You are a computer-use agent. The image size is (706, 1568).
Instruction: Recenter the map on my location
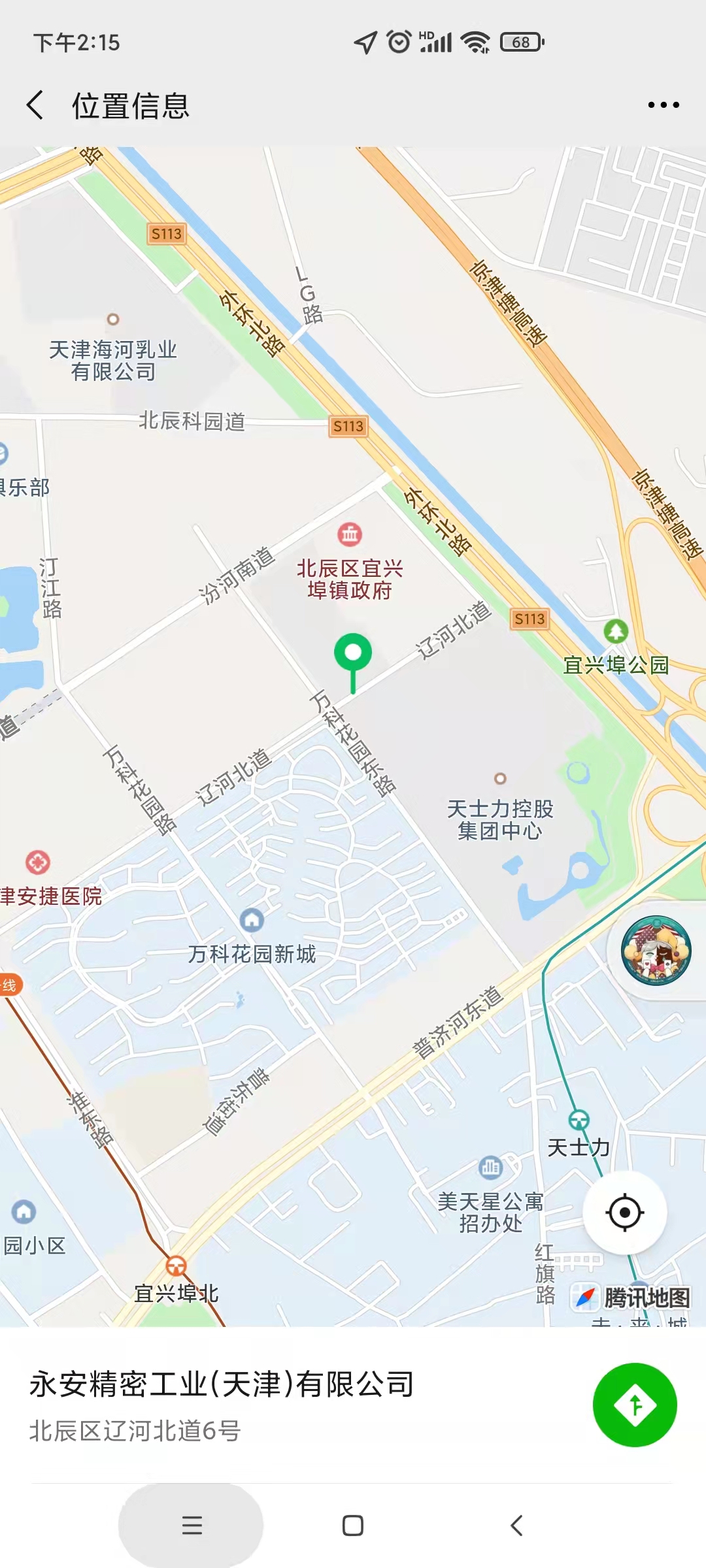click(624, 1213)
